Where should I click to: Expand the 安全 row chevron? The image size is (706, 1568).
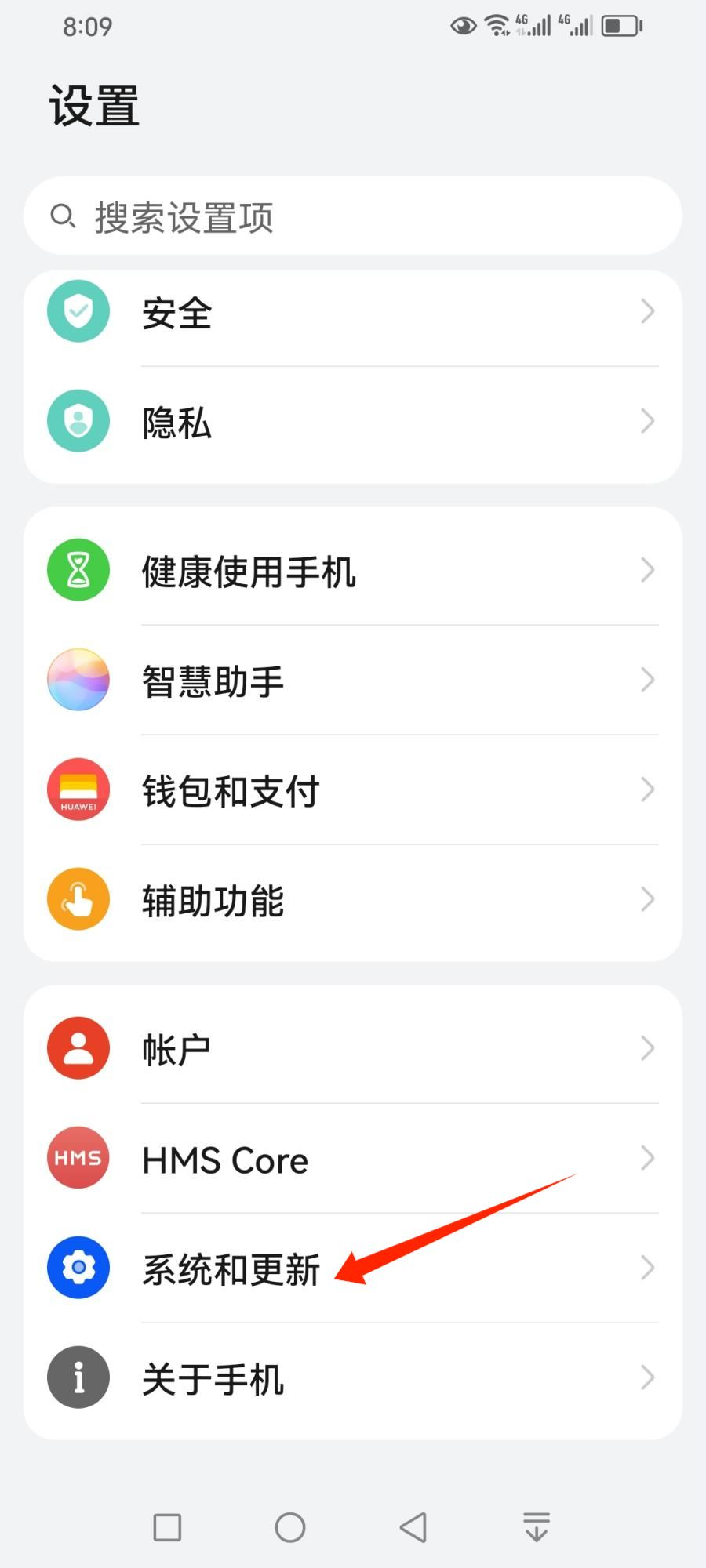(647, 311)
